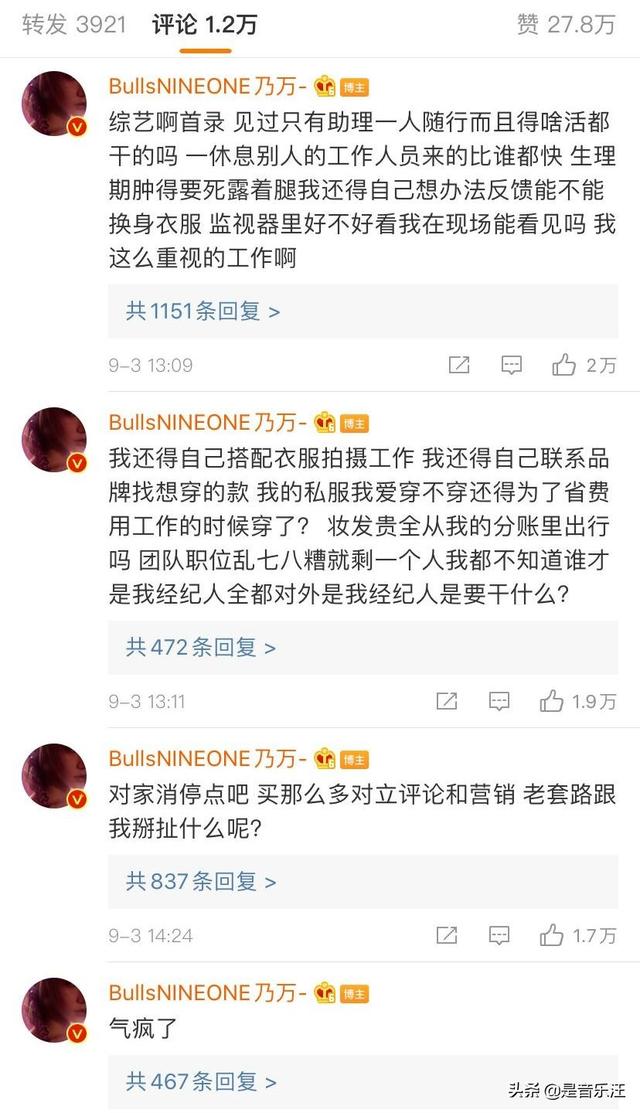This screenshot has height=1113, width=640.
Task: Repost the comment posted at 9-3 13:11
Action: (449, 701)
